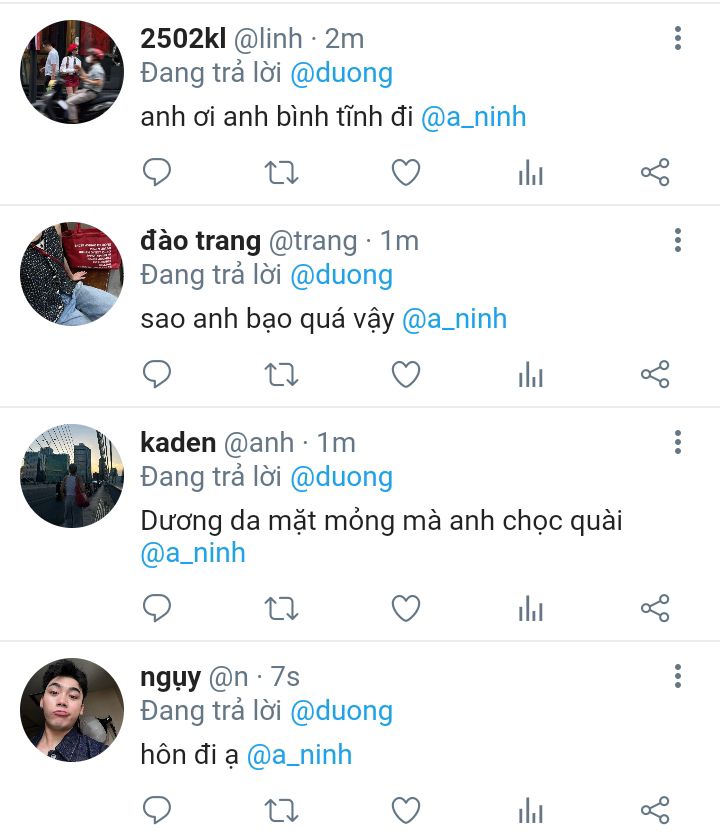Open overflow menu on 2502kl's tweet
This screenshot has width=720, height=839.
[678, 39]
